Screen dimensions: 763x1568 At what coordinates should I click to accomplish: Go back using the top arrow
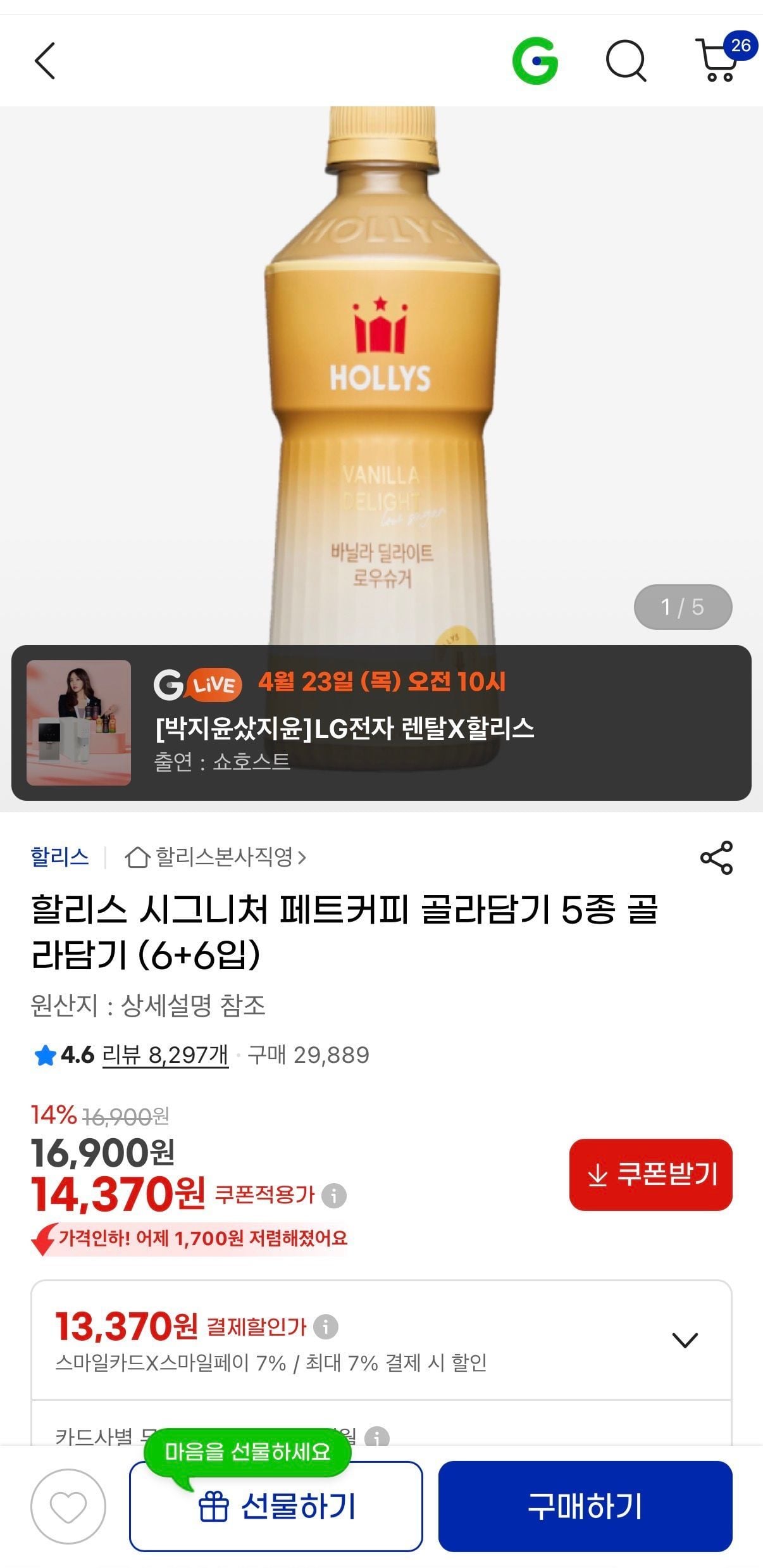45,61
